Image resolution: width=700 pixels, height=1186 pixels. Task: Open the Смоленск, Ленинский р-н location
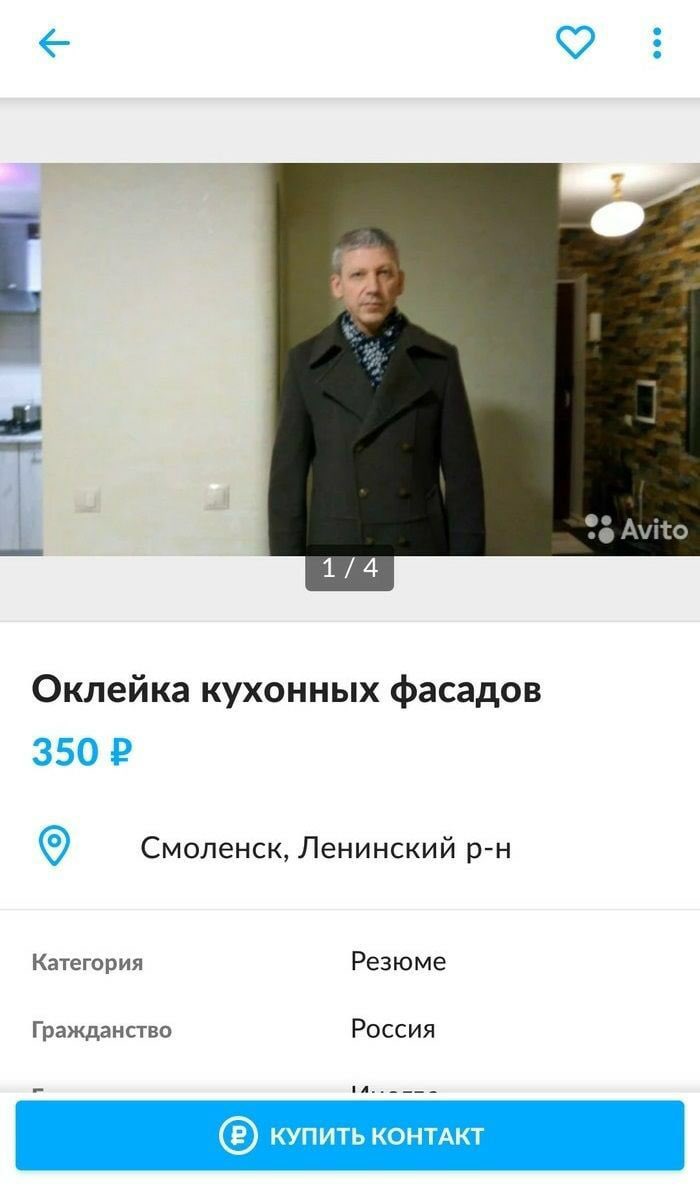325,848
